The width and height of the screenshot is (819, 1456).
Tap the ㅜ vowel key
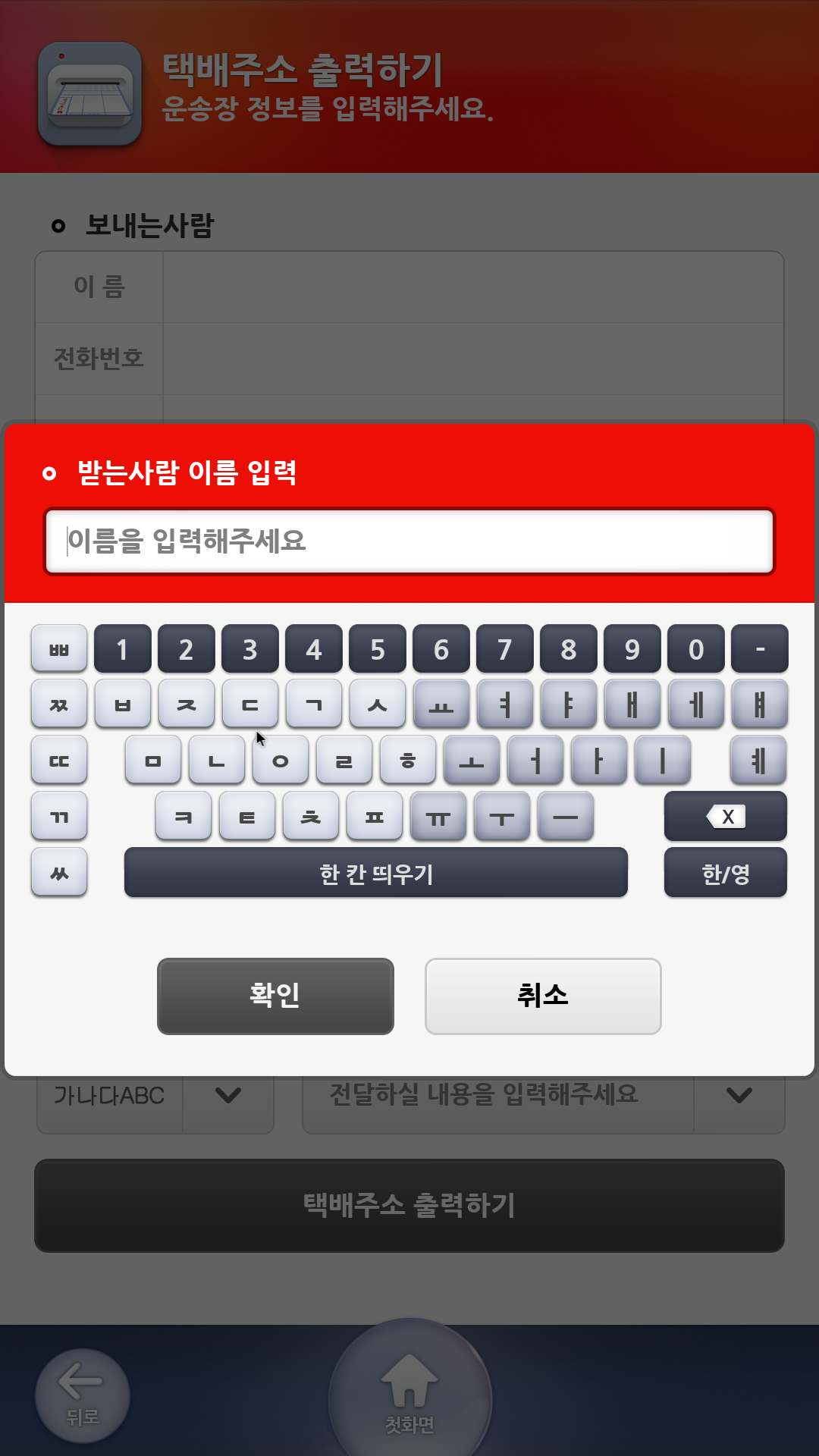(x=502, y=817)
